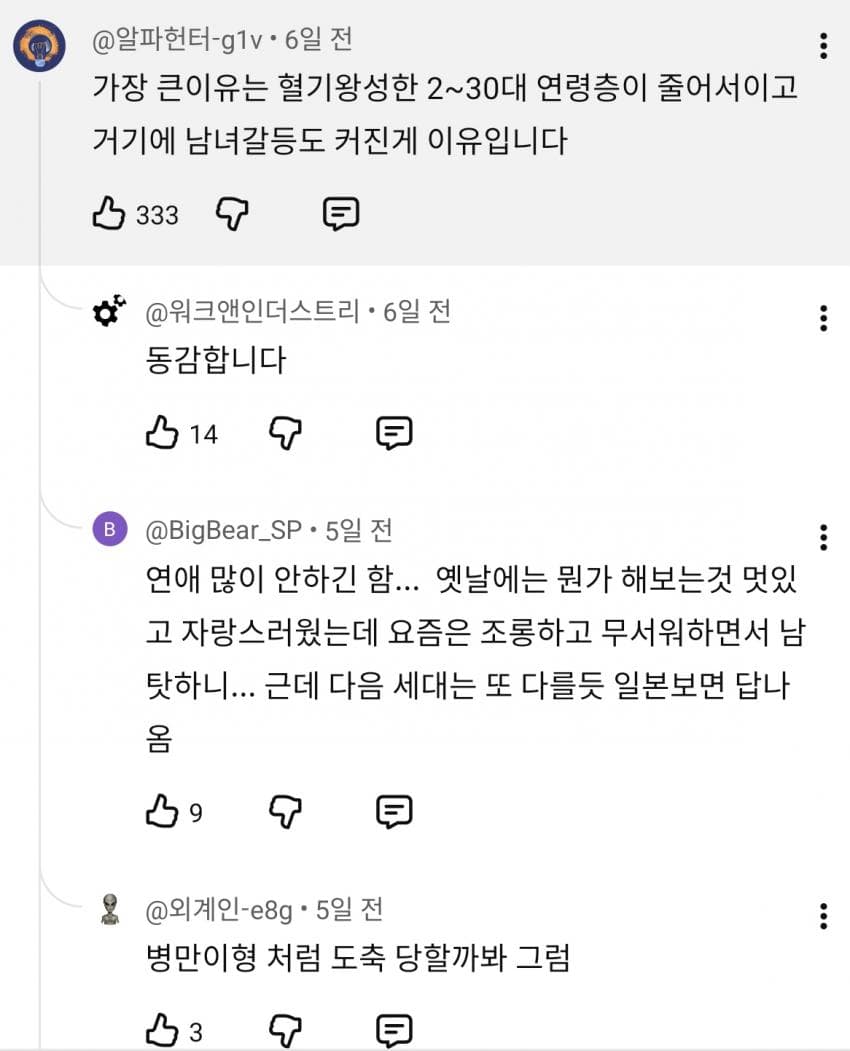Dislike the reply by @BigBear_SP
The image size is (850, 1051).
(x=285, y=812)
